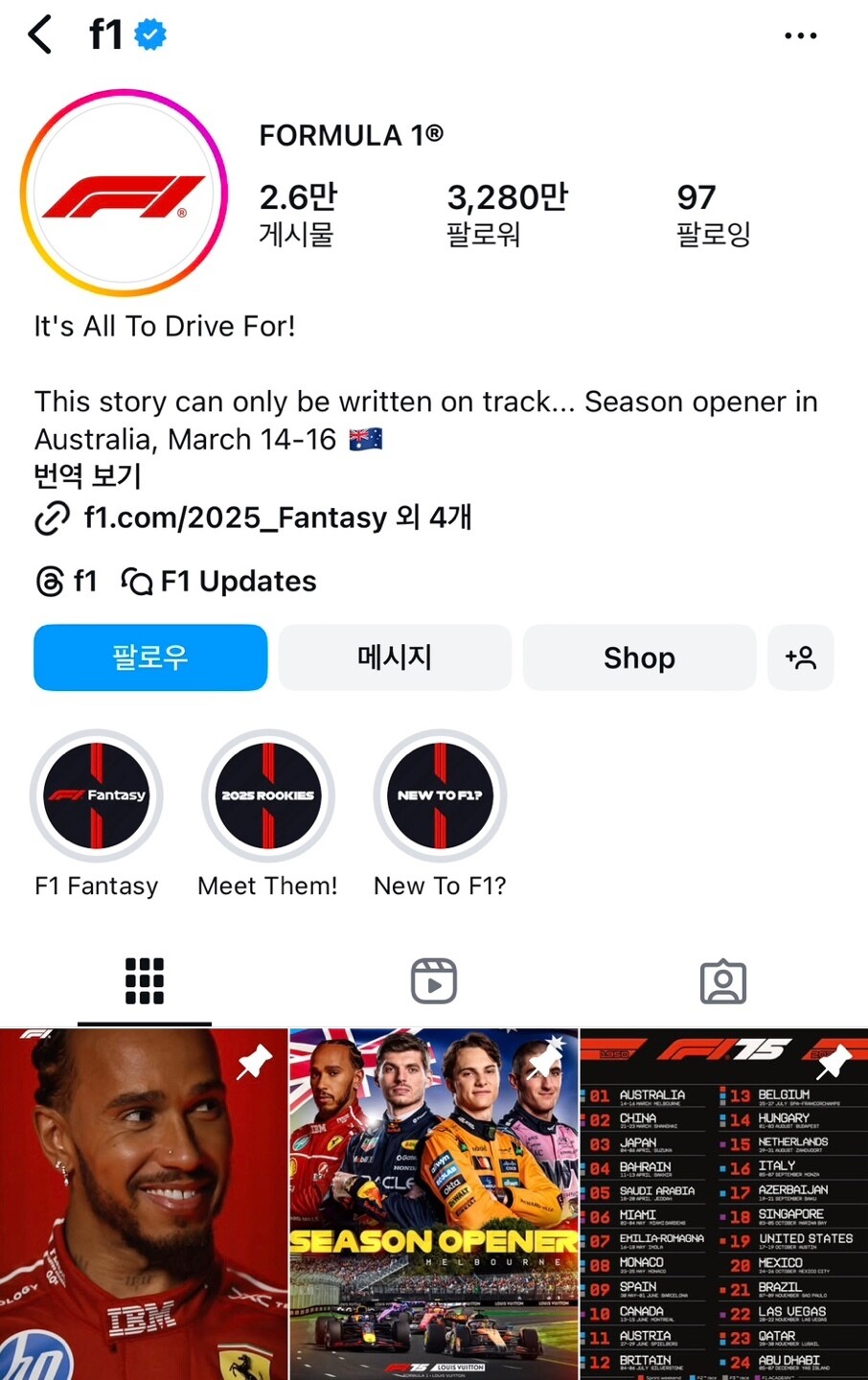Open the 팔로잉 following list
Screen dimensions: 868x1380
tap(713, 215)
